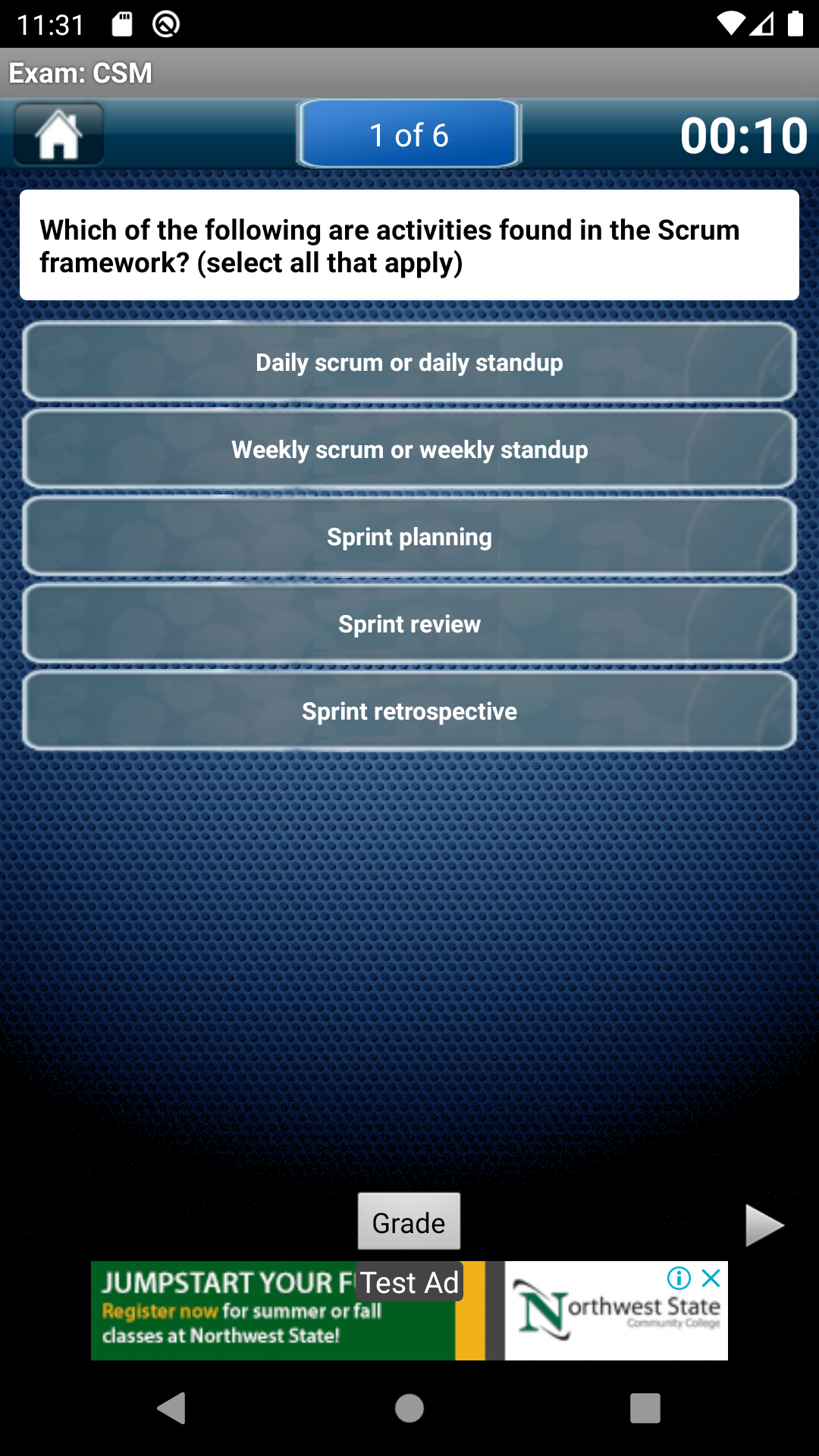The width and height of the screenshot is (819, 1456).
Task: Go to the home screen icon
Action: point(58,135)
